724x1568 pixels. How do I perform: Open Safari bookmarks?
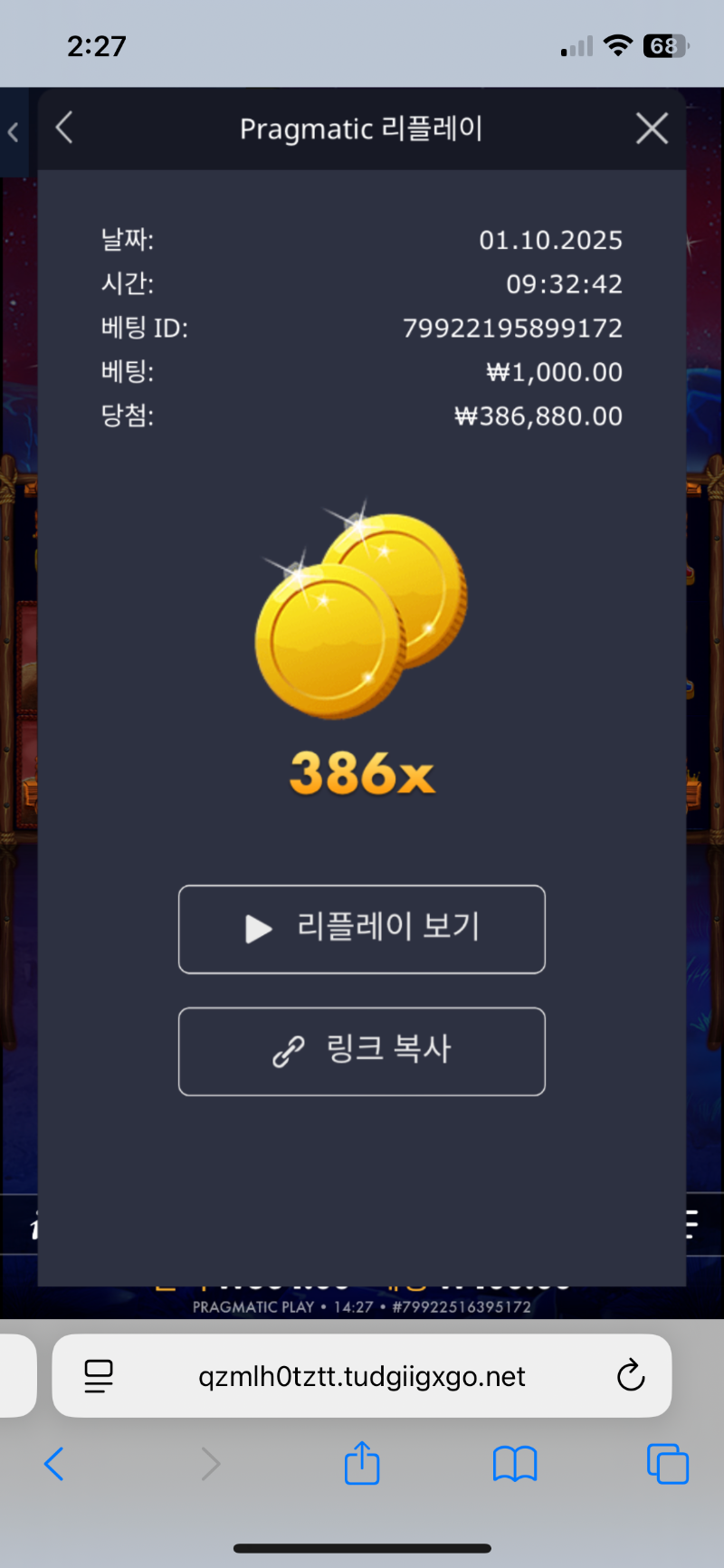point(515,1463)
